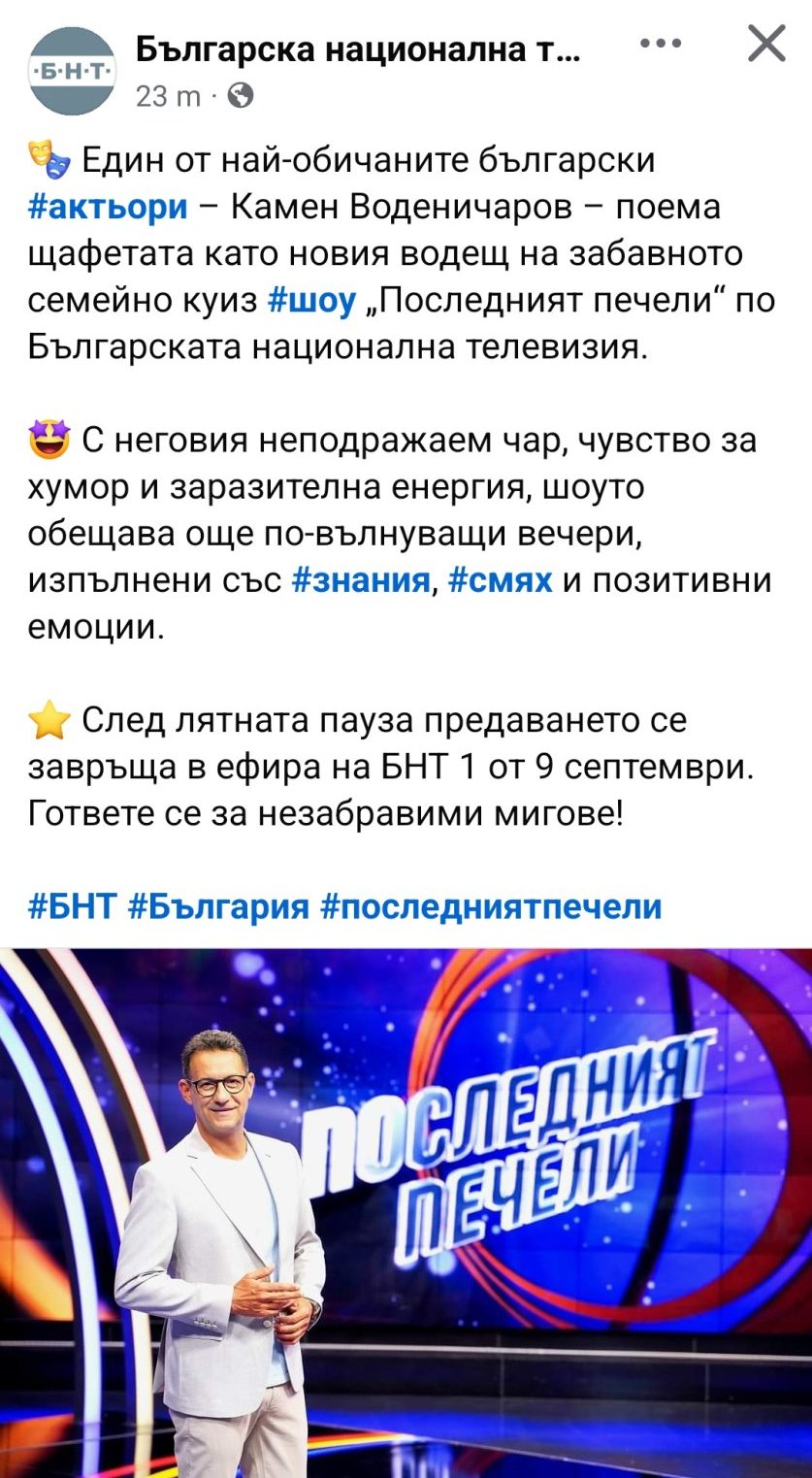812x1478 pixels.
Task: Dismiss the post with the X button
Action: pos(767,45)
